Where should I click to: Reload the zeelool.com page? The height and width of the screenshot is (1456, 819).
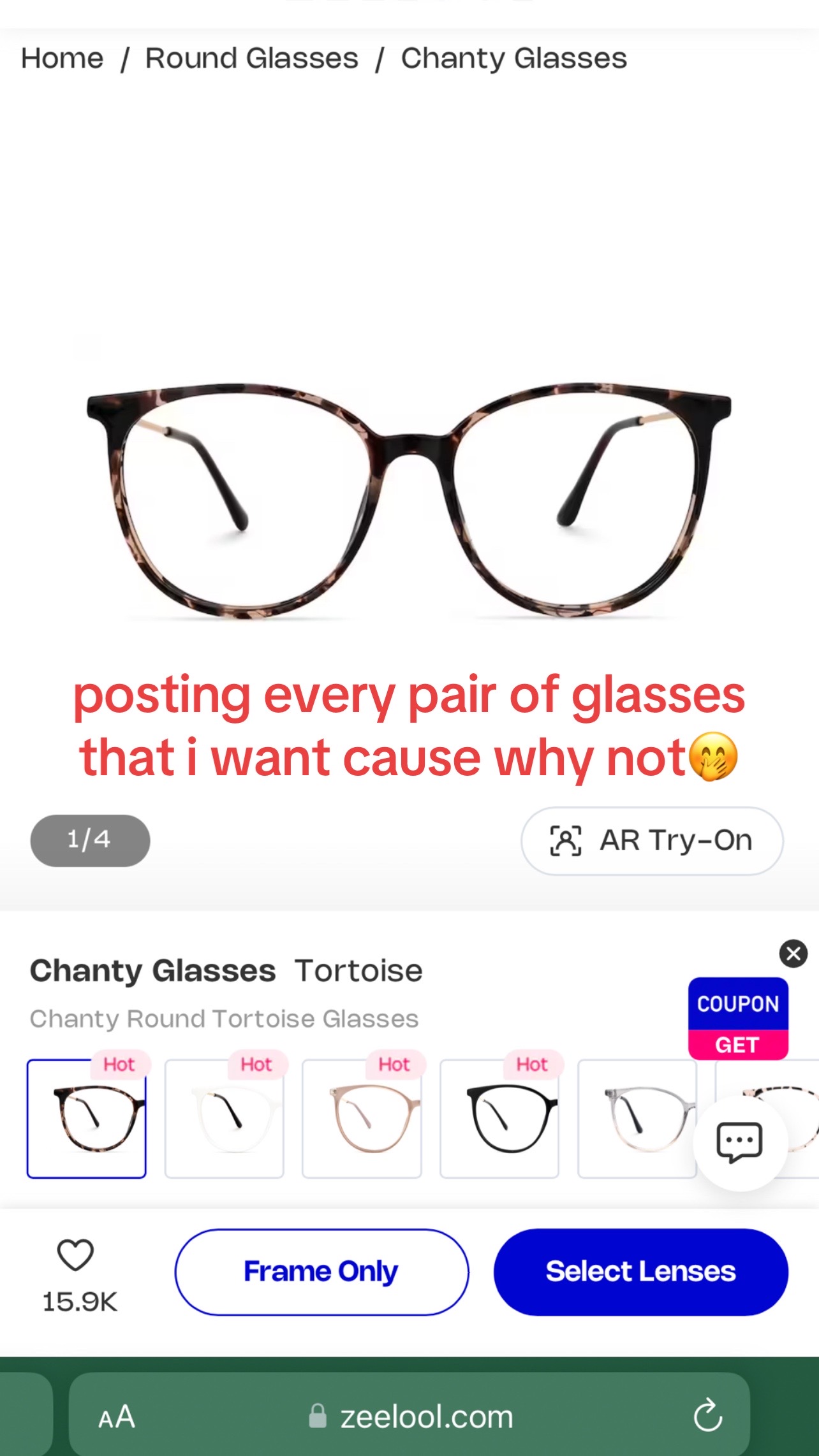[707, 1416]
